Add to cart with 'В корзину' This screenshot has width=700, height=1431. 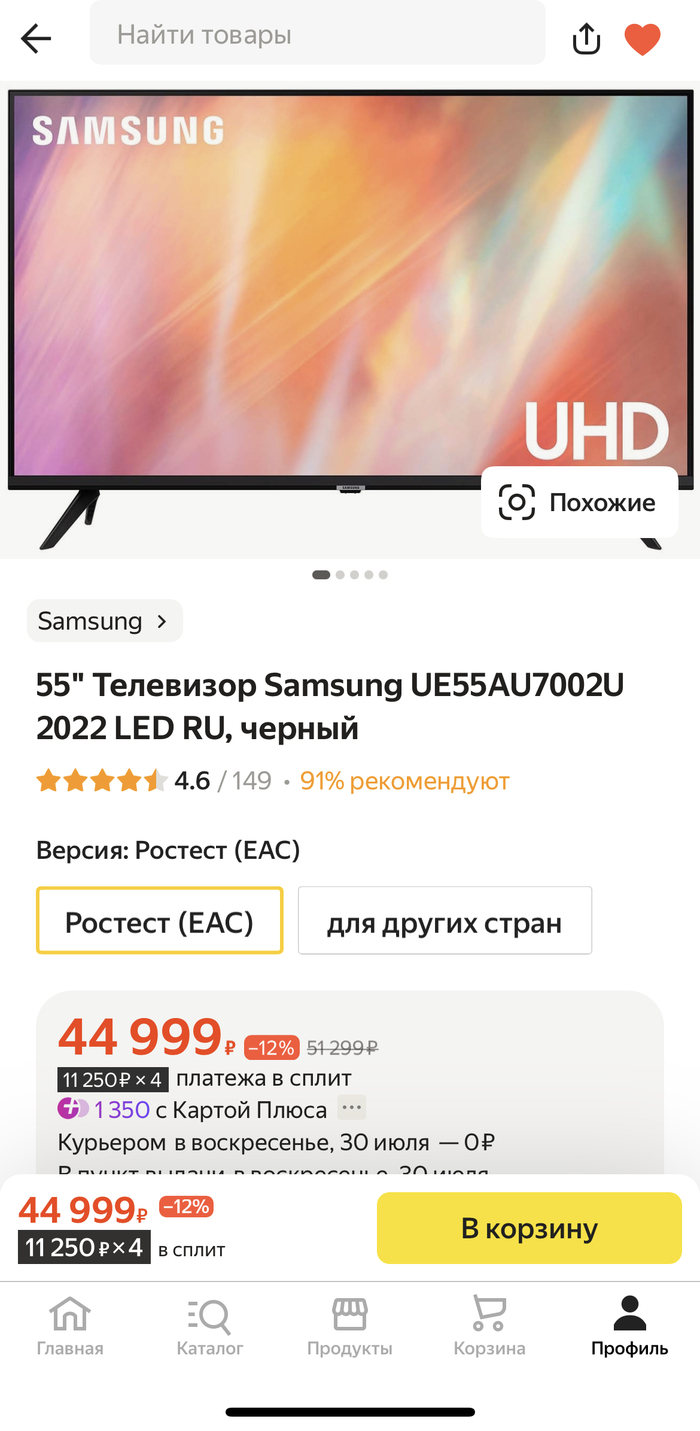click(529, 1228)
